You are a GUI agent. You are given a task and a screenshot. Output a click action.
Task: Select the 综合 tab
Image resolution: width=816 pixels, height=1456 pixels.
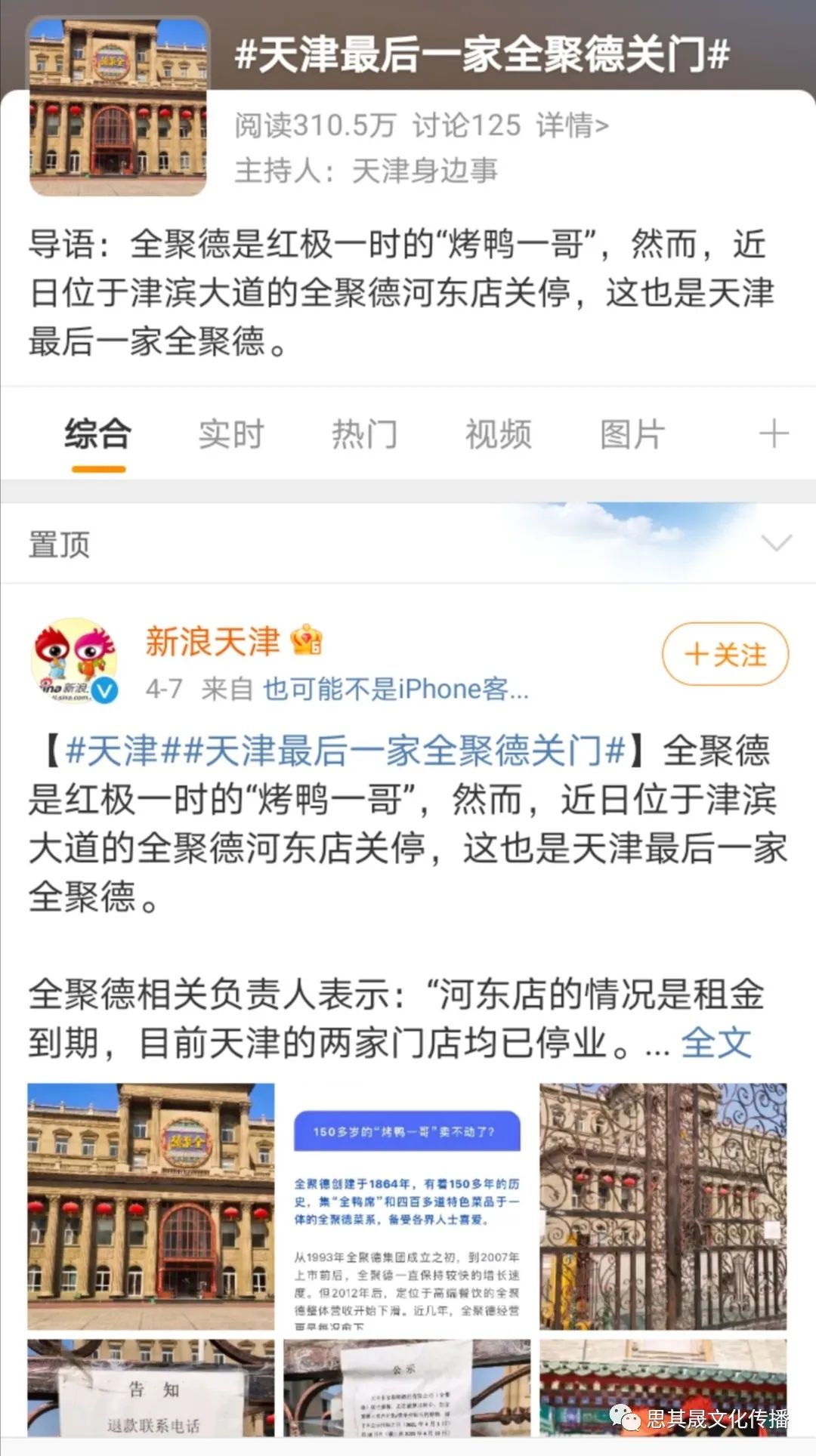(x=97, y=434)
